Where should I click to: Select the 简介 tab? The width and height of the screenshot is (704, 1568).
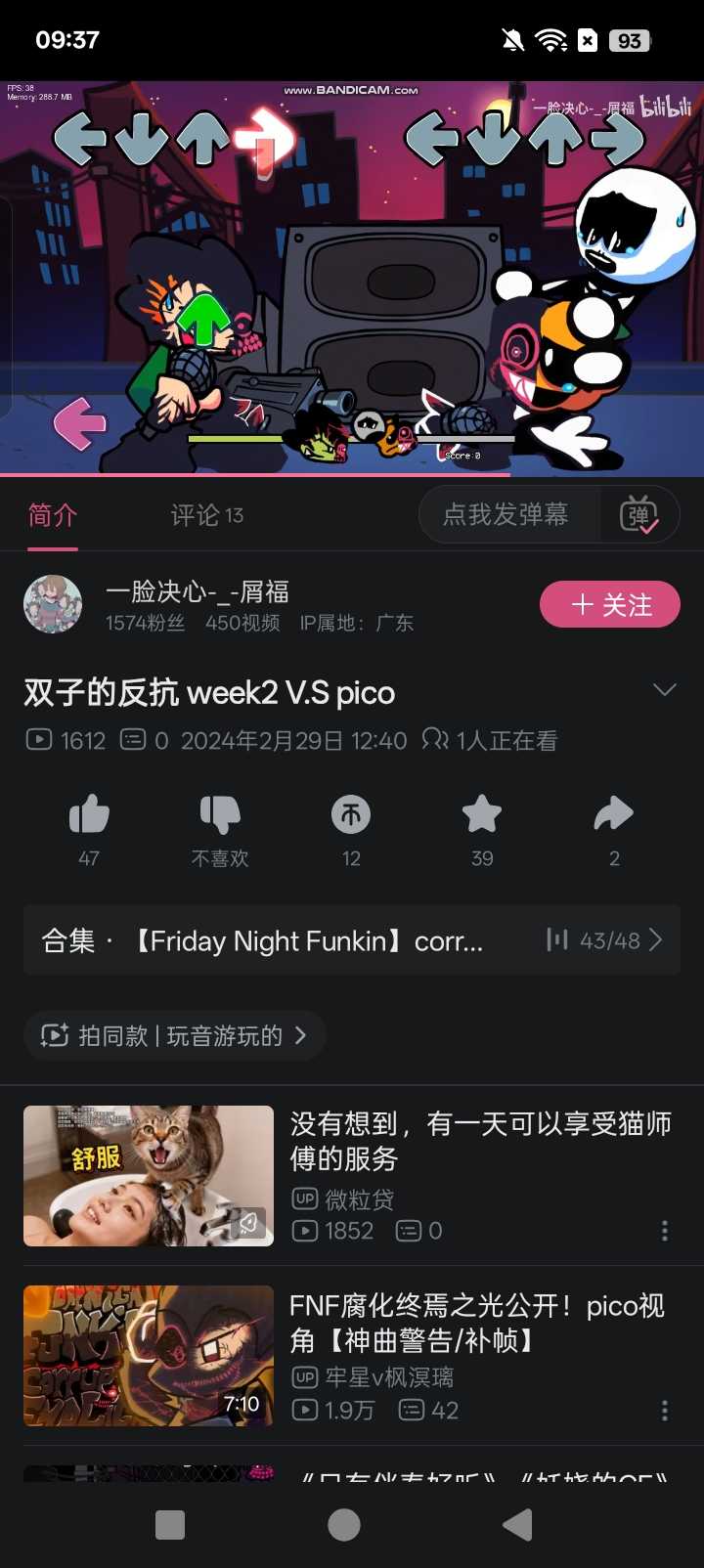pos(53,515)
